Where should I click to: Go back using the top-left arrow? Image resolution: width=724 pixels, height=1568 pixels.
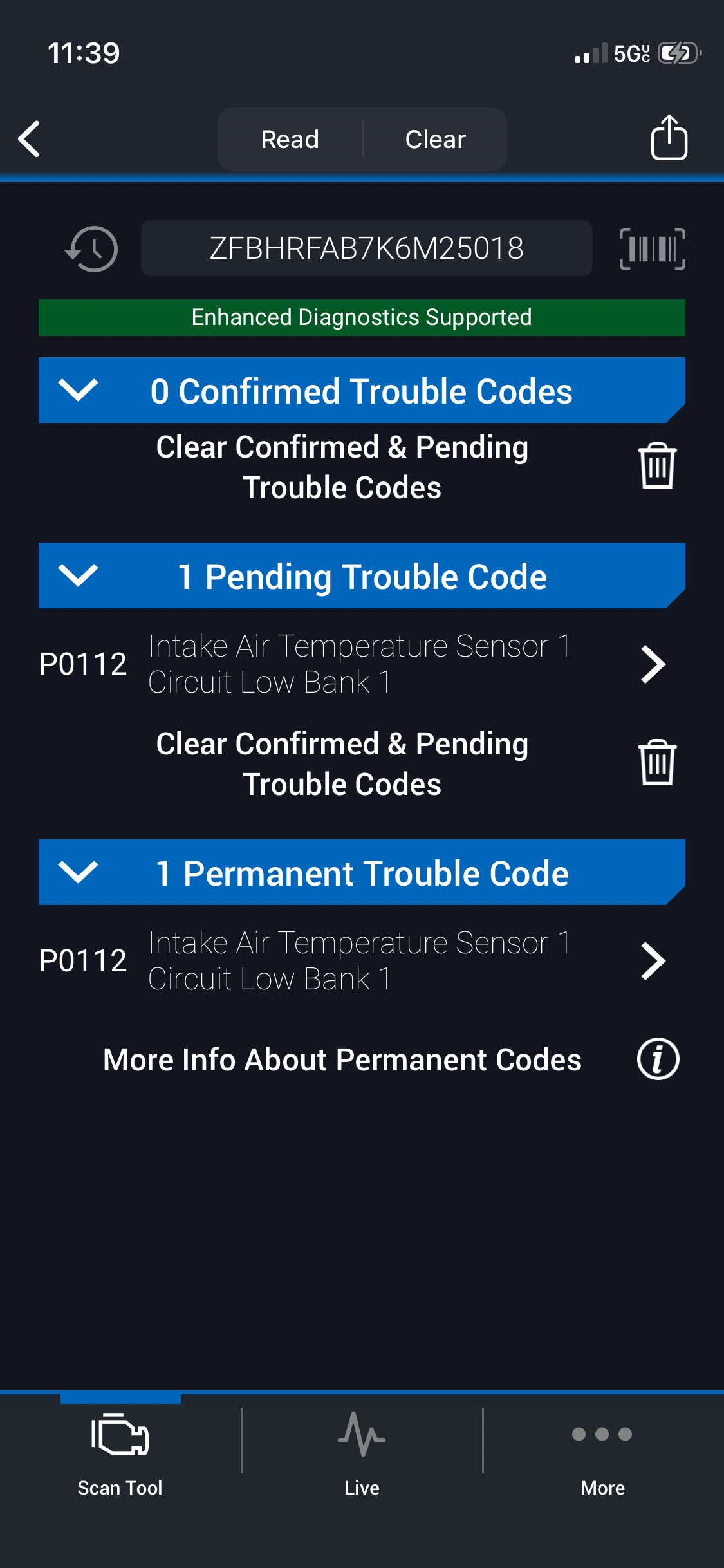click(30, 139)
